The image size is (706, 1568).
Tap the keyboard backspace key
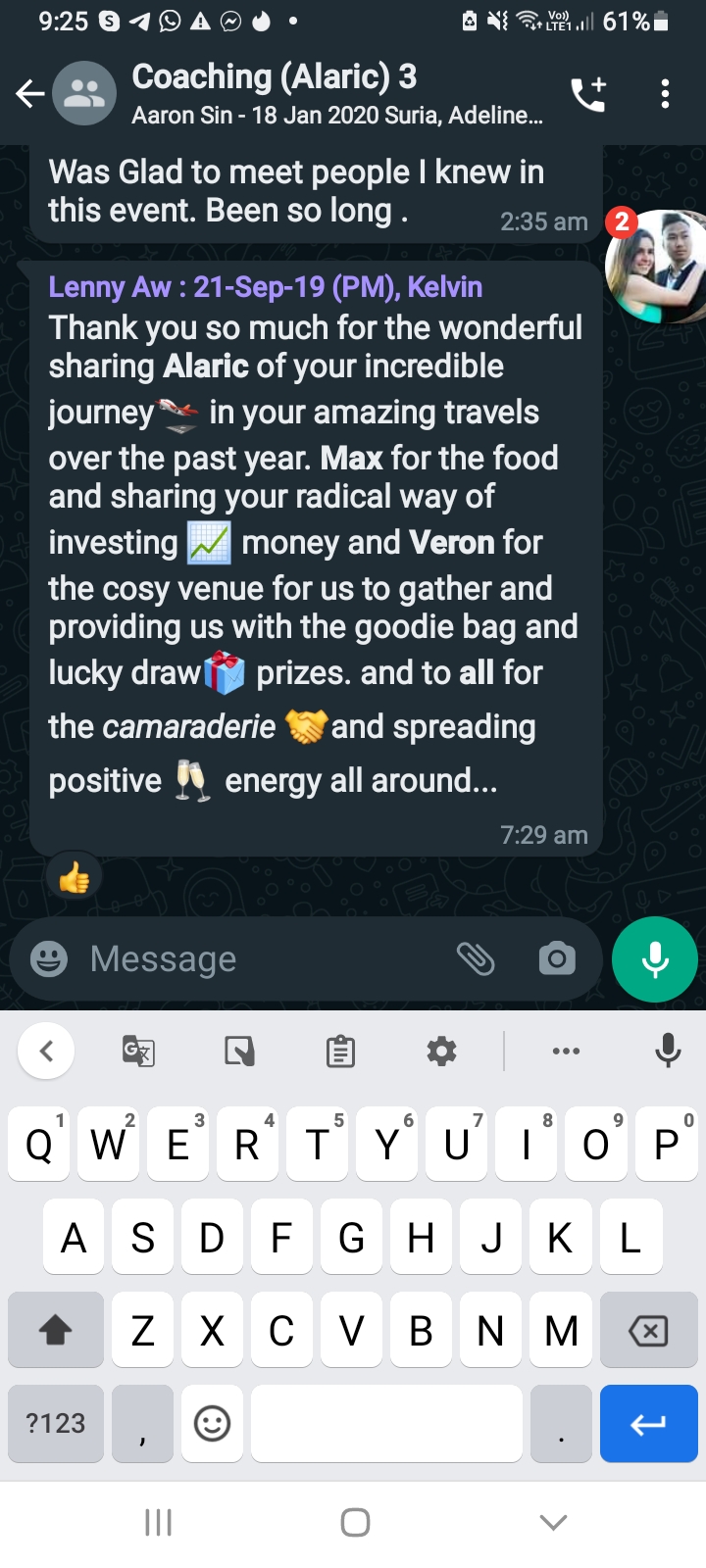click(x=647, y=1330)
